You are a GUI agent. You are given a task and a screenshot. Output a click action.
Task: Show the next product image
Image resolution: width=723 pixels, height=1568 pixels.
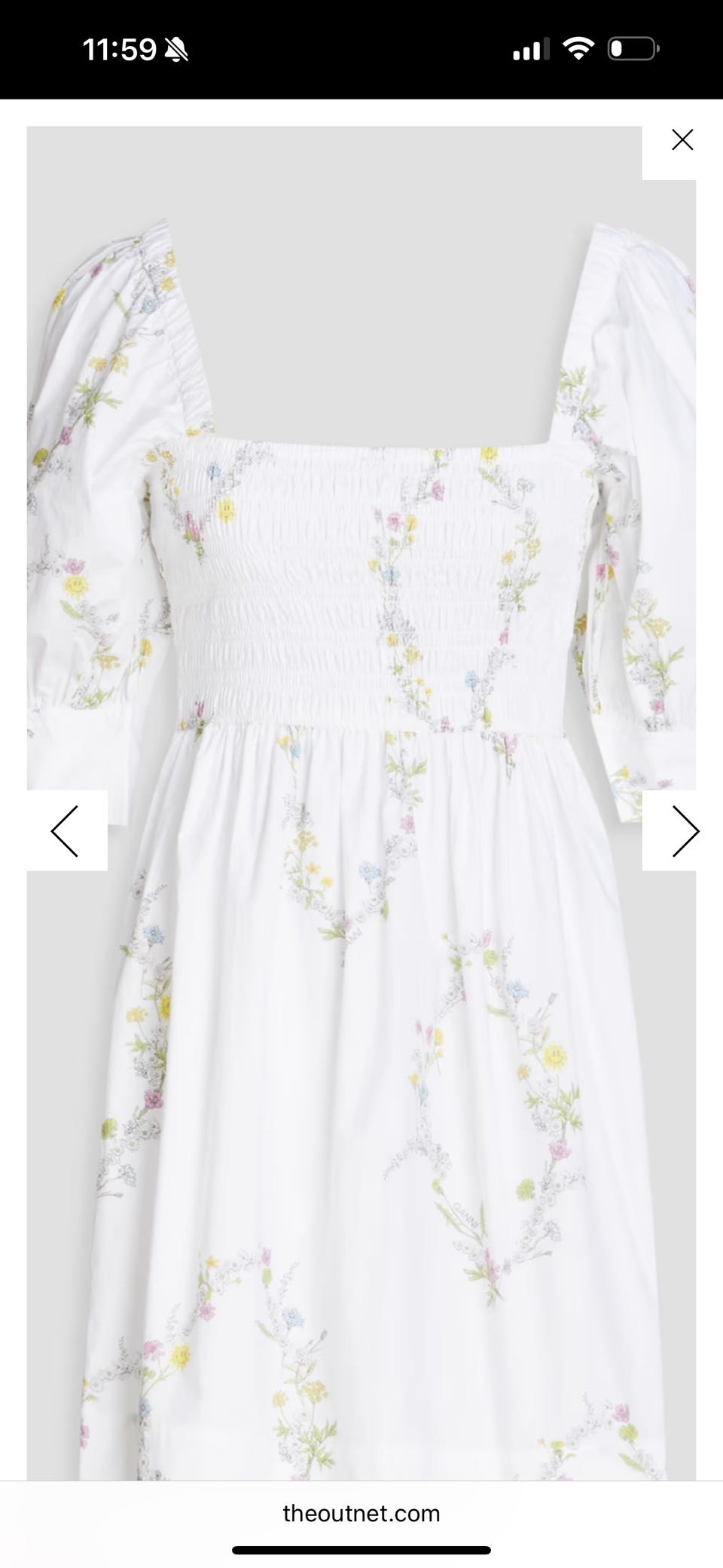[x=684, y=831]
